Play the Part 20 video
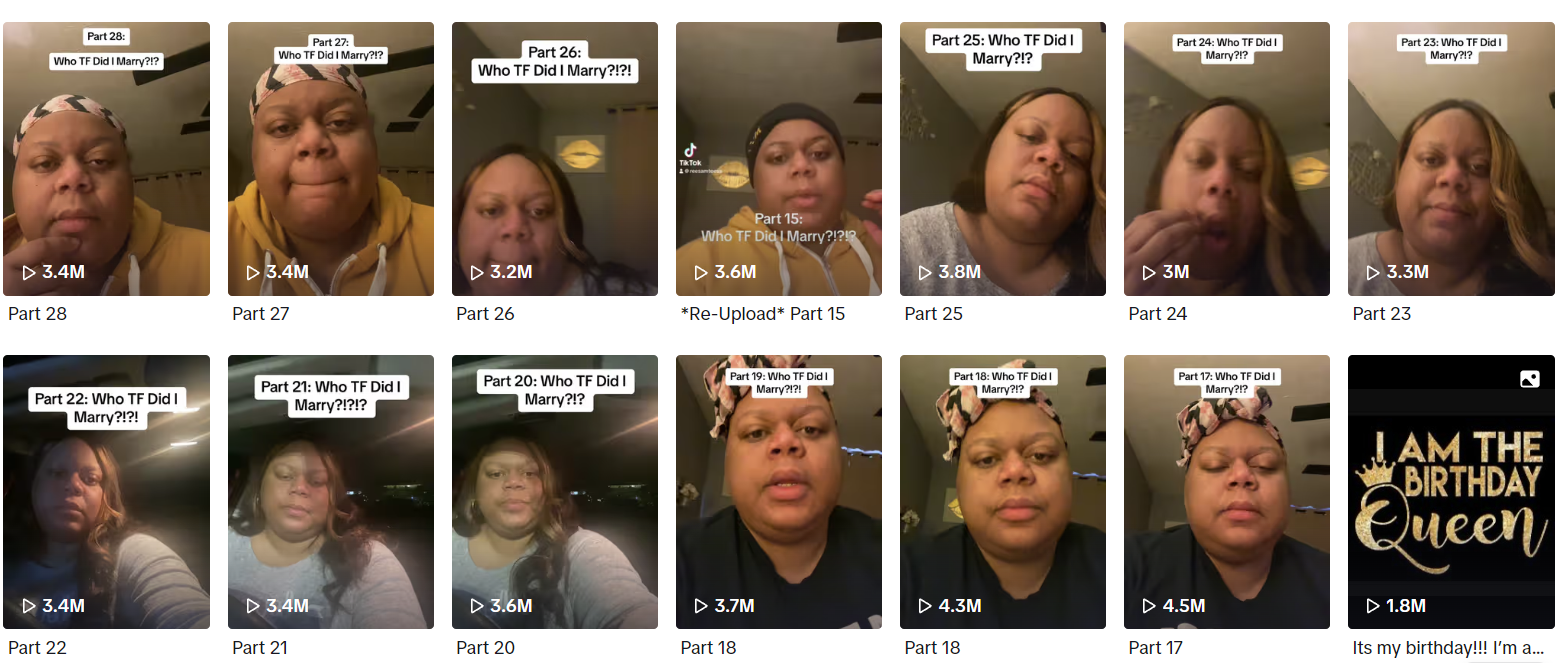The height and width of the screenshot is (663, 1561). [554, 492]
